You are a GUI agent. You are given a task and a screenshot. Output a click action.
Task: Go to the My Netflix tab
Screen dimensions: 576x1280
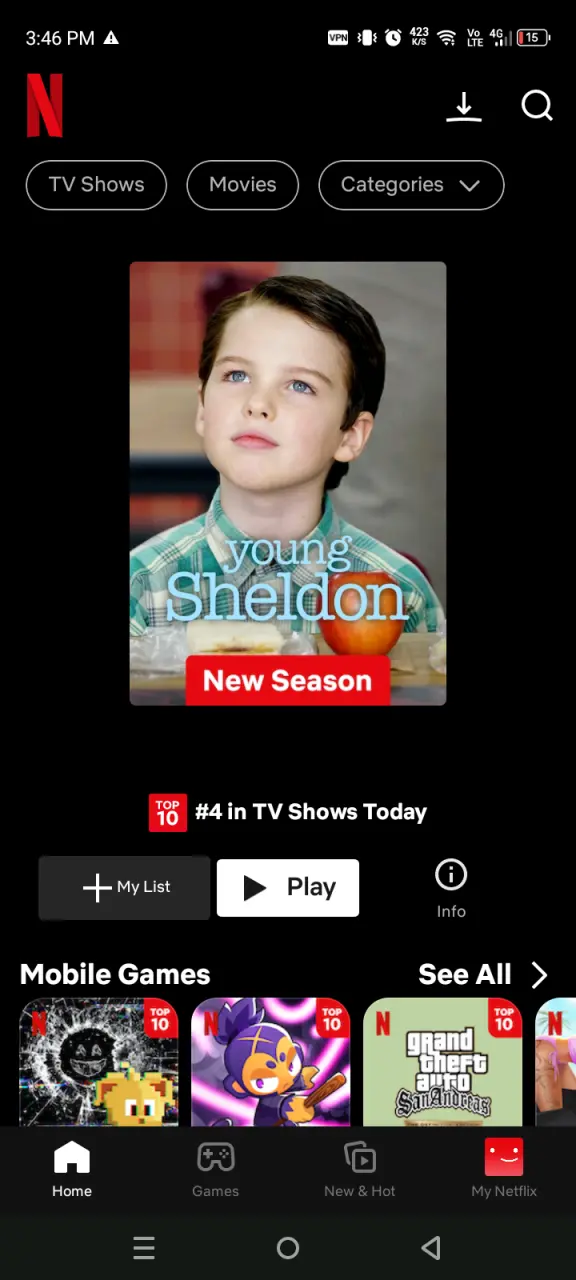coord(504,1170)
